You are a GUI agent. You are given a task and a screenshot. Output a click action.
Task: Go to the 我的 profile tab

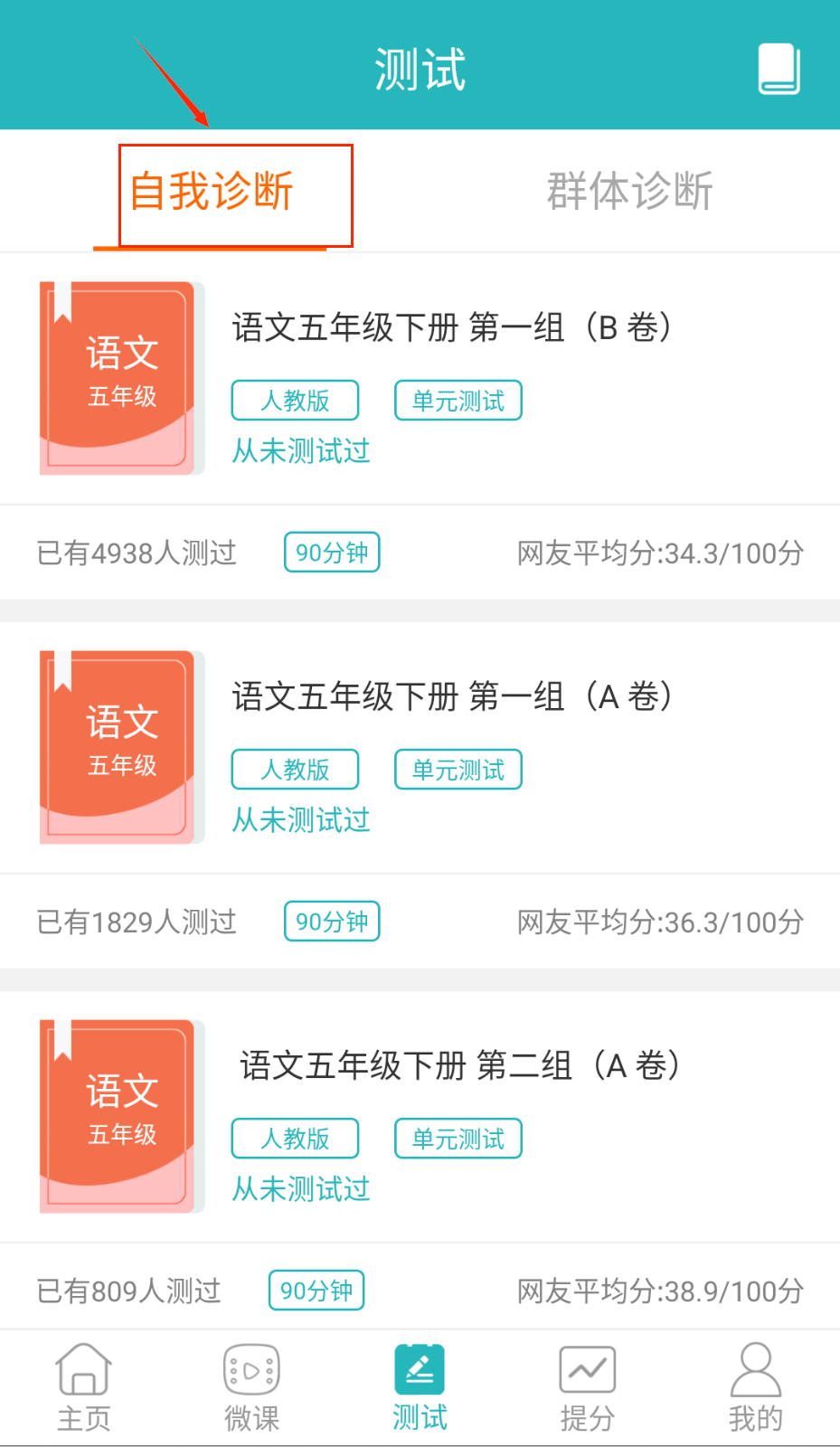[x=755, y=1387]
